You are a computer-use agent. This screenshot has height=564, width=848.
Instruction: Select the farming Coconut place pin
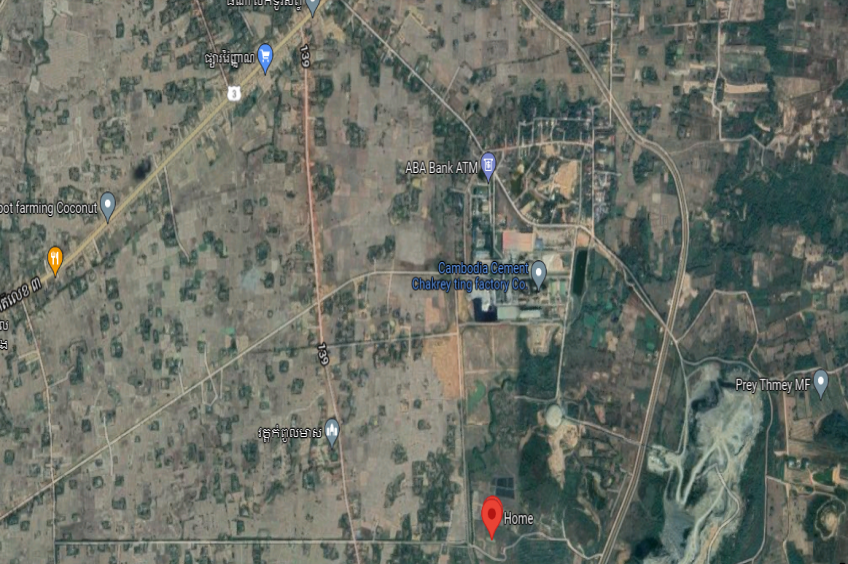[x=108, y=205]
